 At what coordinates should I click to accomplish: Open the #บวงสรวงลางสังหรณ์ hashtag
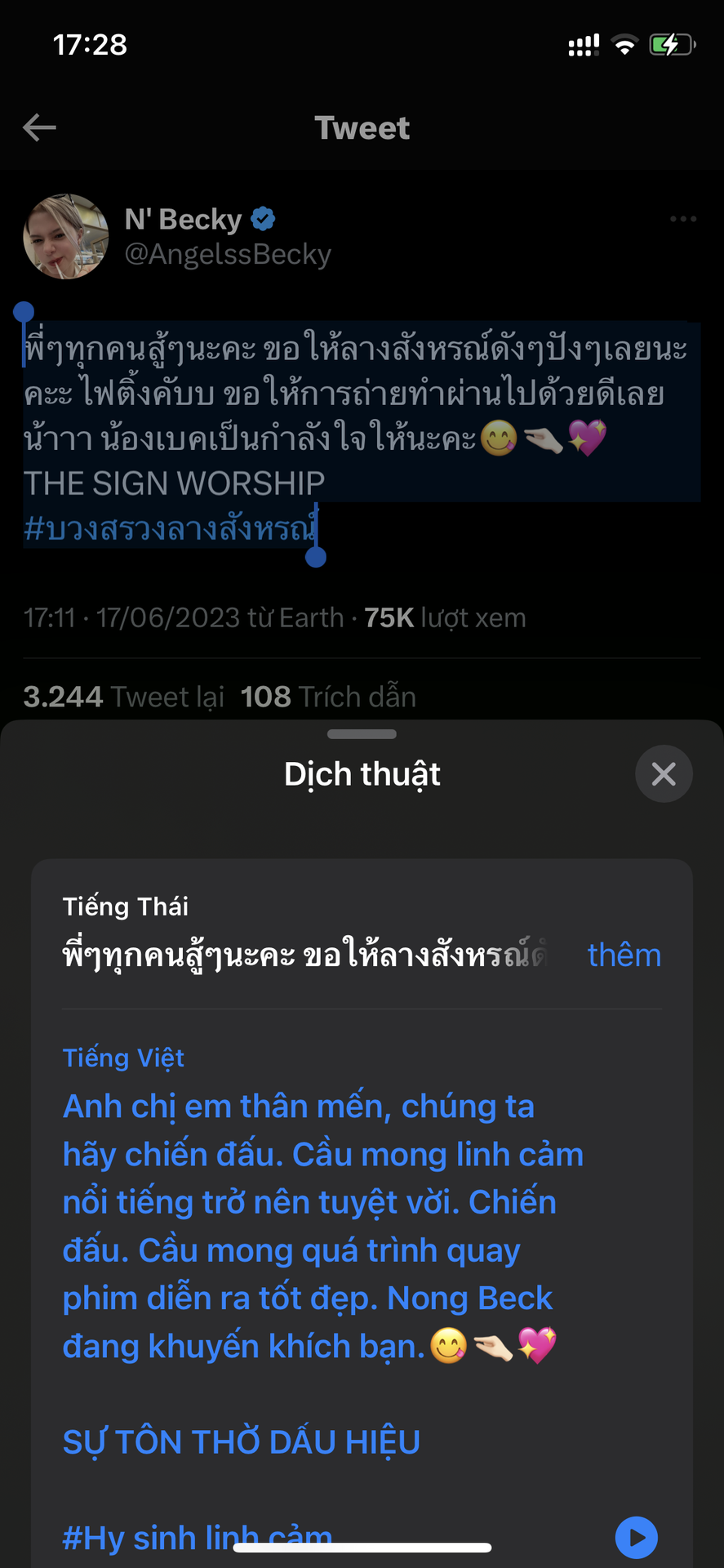tap(170, 529)
